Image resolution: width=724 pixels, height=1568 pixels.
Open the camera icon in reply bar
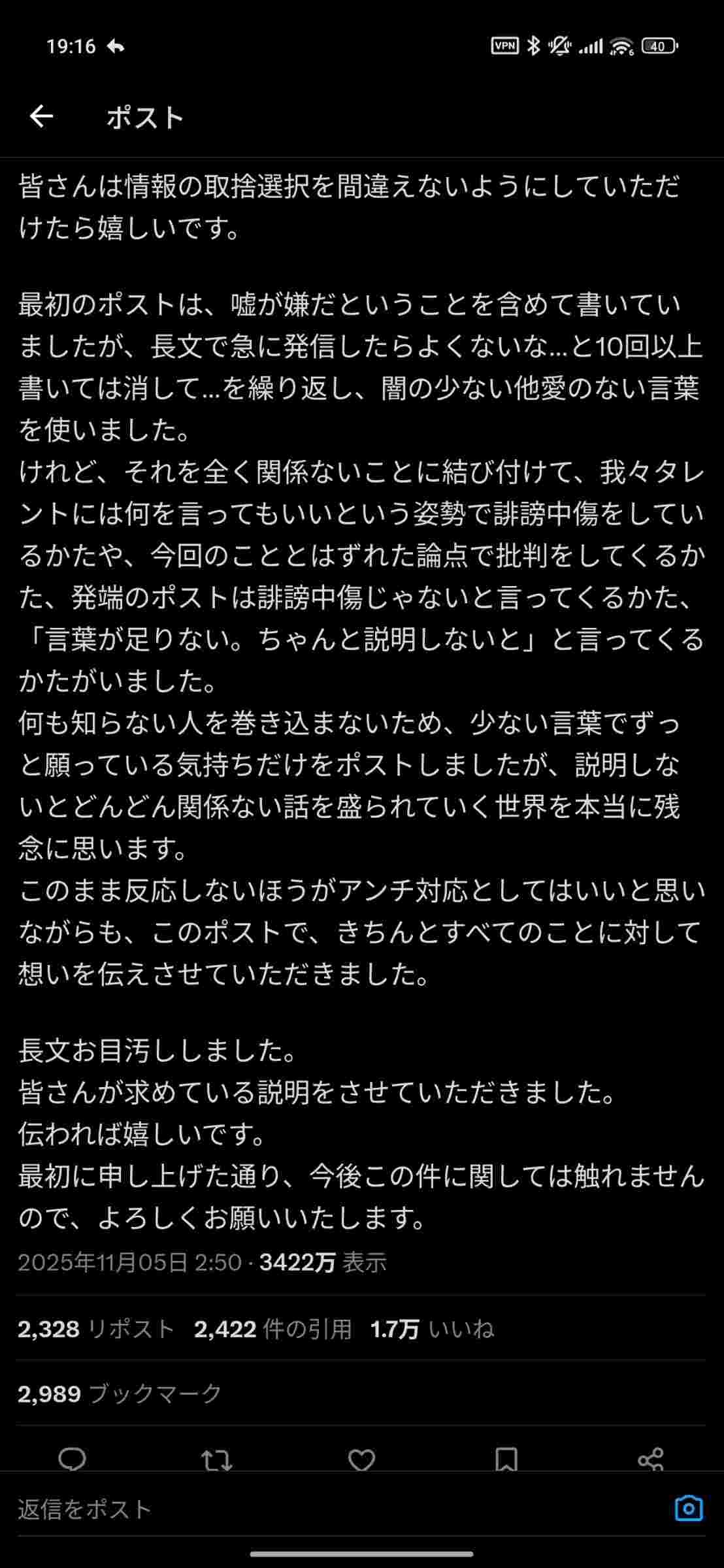tap(689, 1509)
